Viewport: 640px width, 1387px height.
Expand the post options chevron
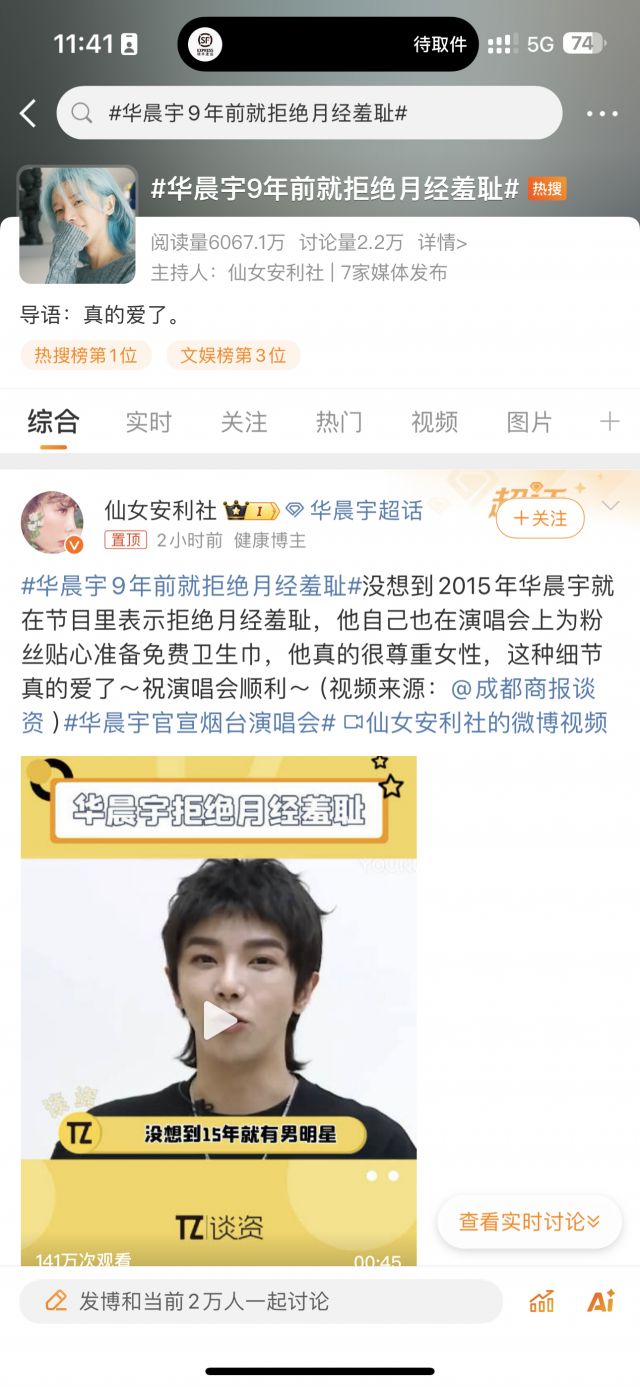pyautogui.click(x=611, y=507)
